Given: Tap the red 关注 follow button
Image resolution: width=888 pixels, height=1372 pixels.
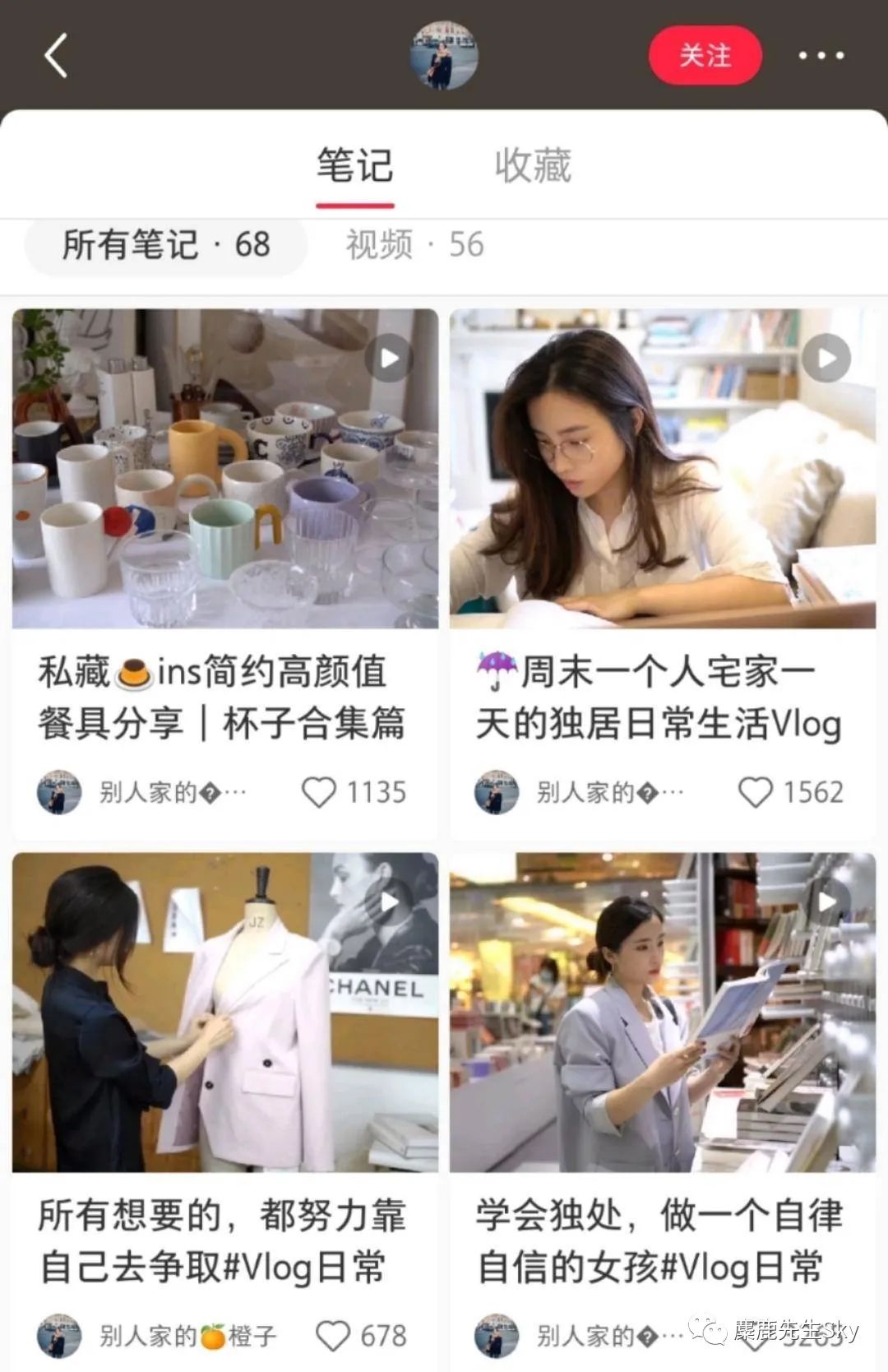Looking at the screenshot, I should (705, 56).
